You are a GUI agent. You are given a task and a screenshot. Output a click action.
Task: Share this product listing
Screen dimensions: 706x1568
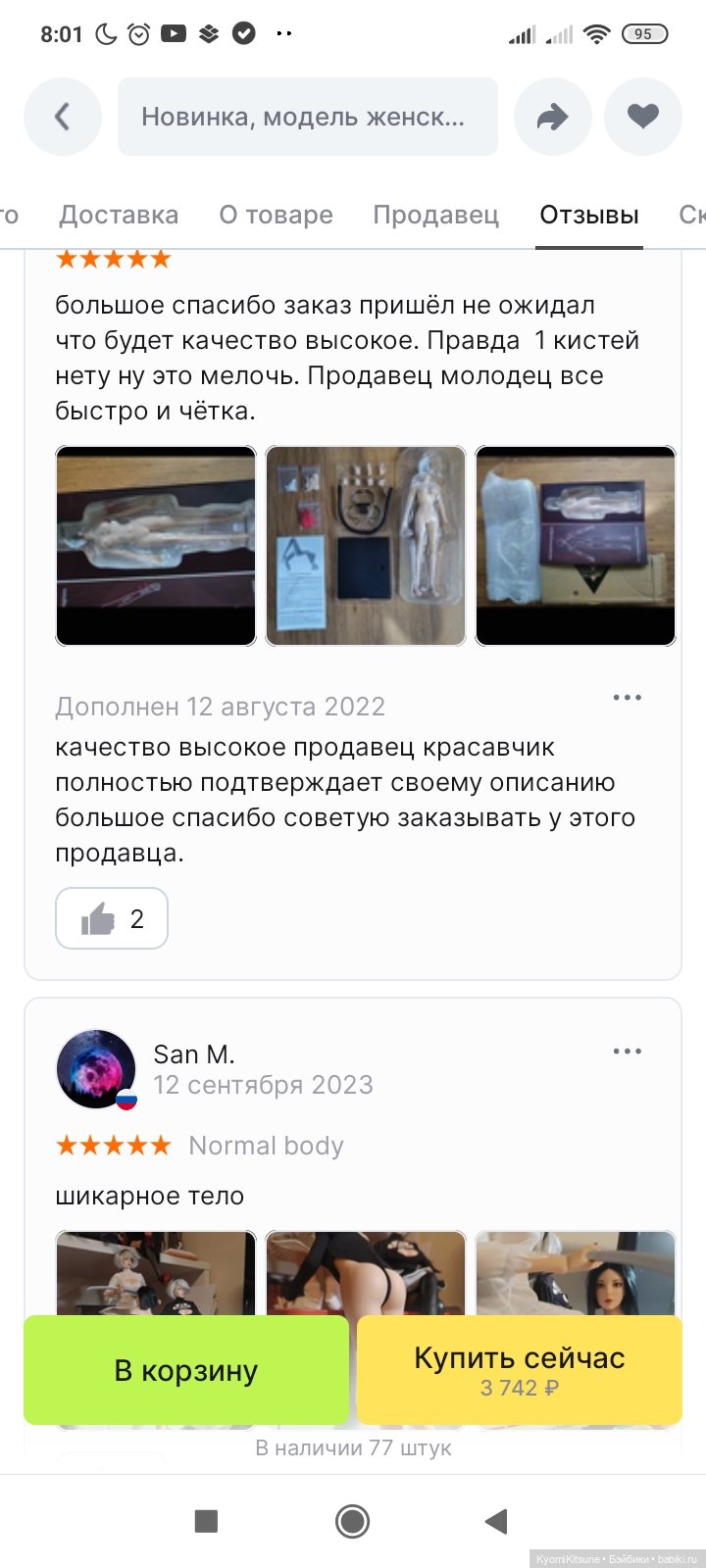[552, 118]
